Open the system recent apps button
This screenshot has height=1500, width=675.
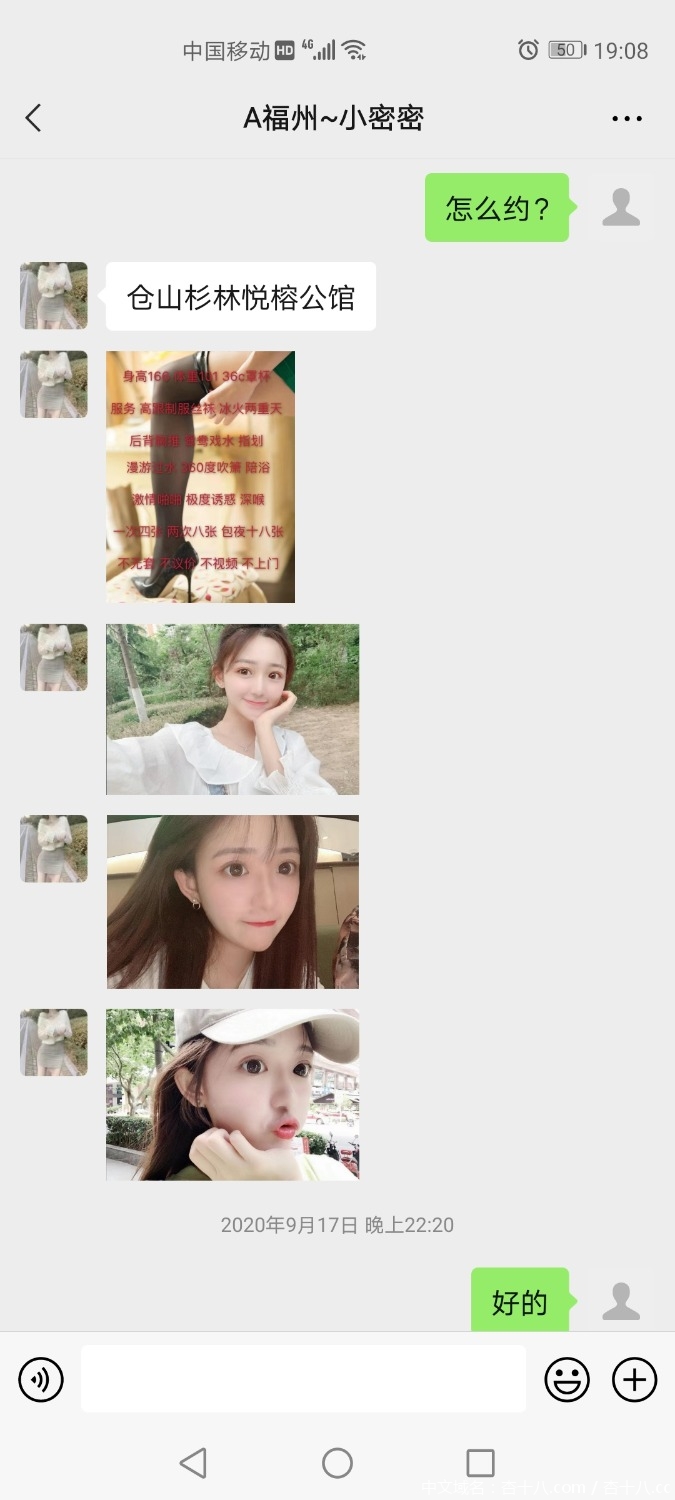[x=480, y=1463]
